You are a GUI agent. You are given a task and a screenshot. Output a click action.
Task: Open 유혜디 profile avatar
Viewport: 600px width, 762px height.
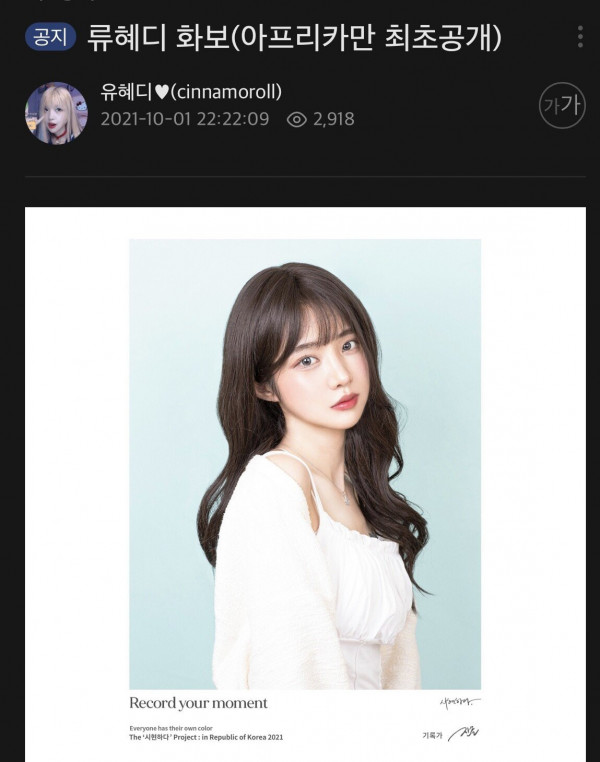[56, 113]
